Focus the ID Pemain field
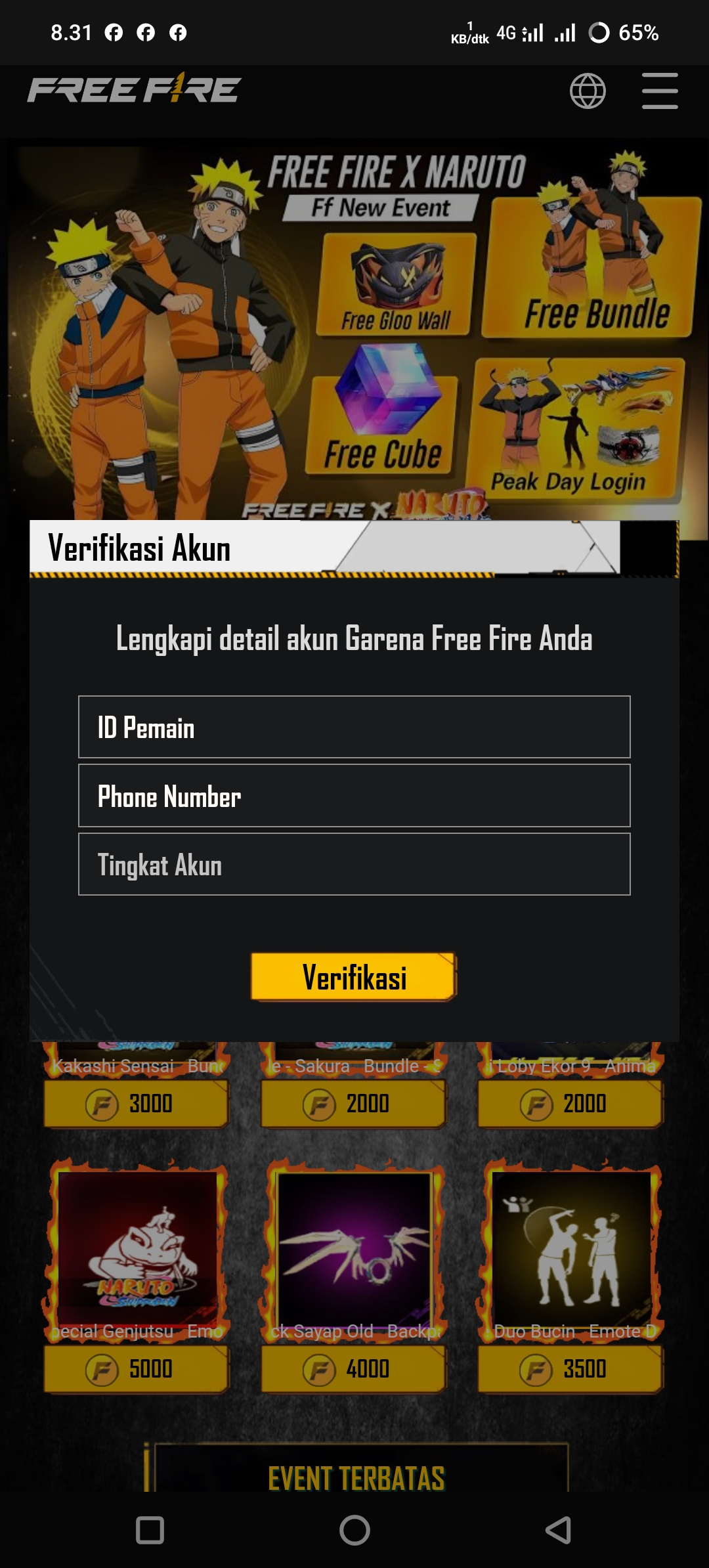The width and height of the screenshot is (709, 1568). 354,727
